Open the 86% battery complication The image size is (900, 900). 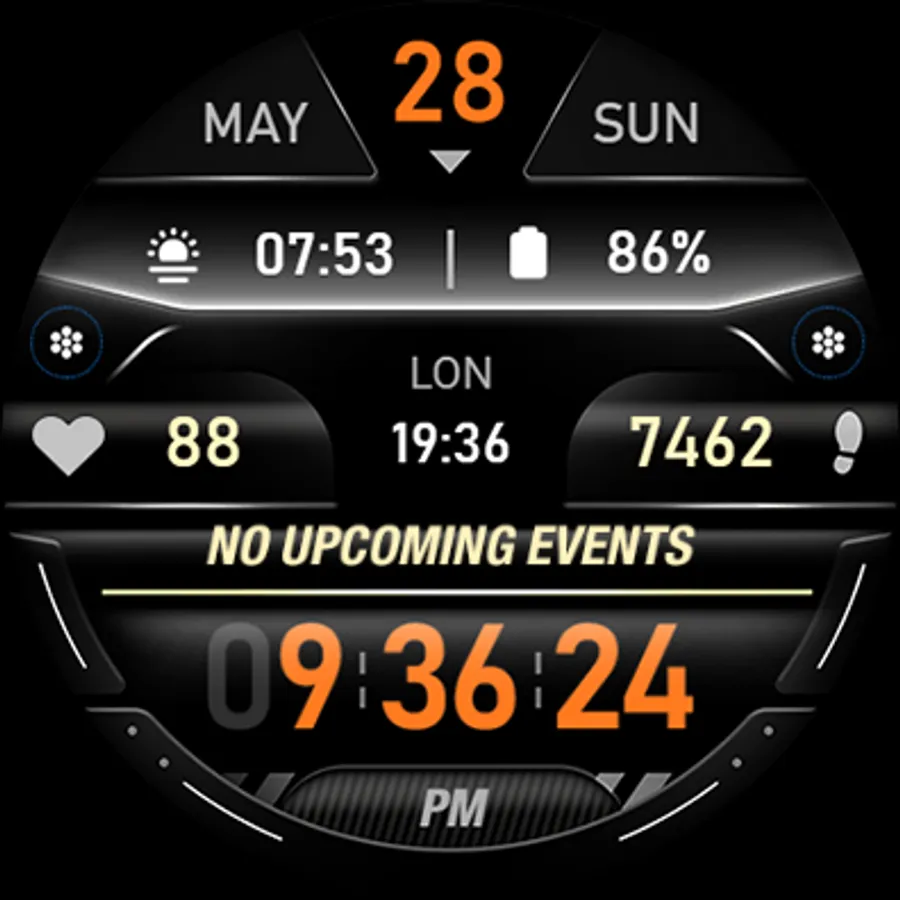(x=610, y=253)
